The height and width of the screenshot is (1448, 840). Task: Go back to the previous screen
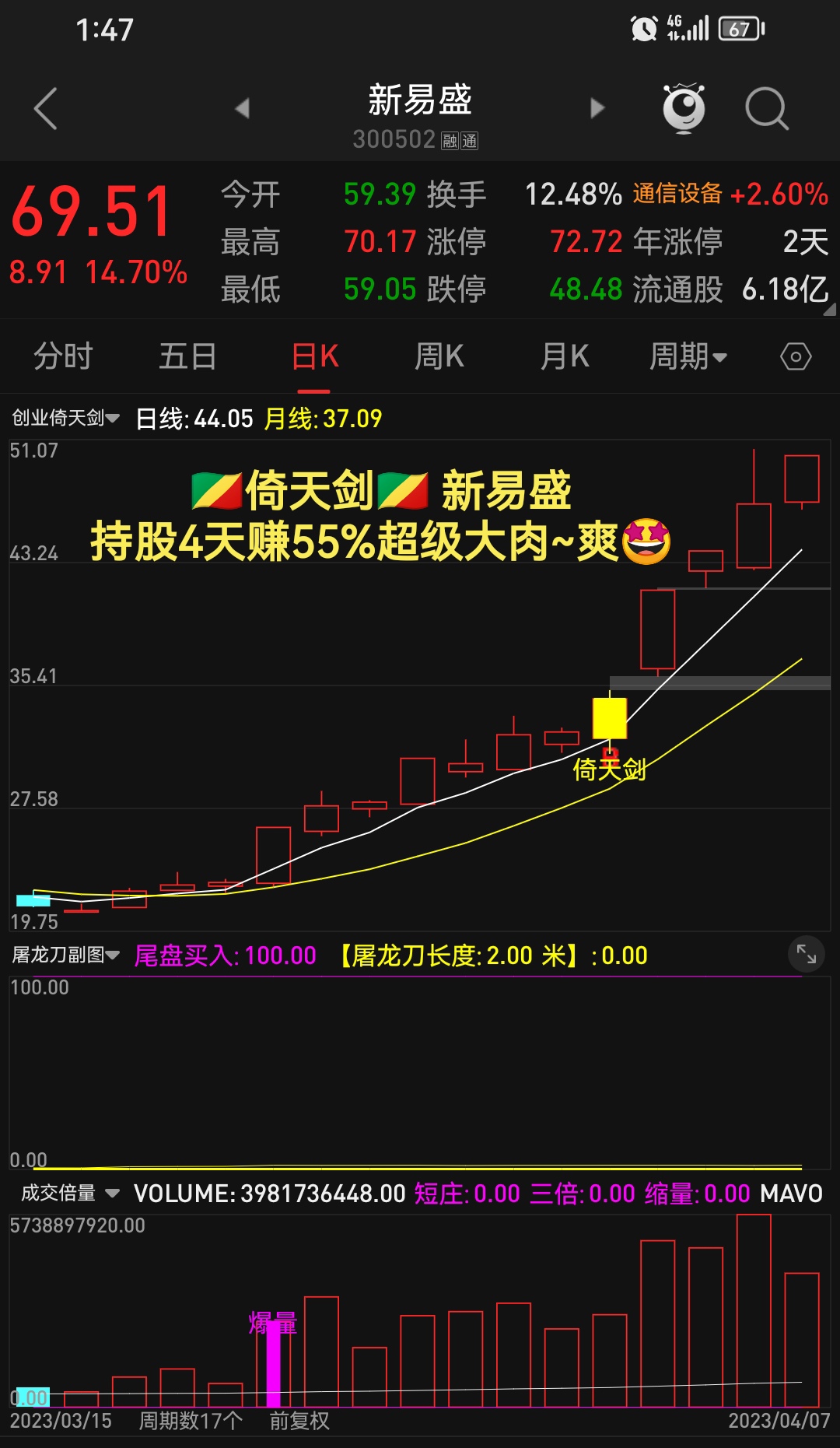point(46,109)
